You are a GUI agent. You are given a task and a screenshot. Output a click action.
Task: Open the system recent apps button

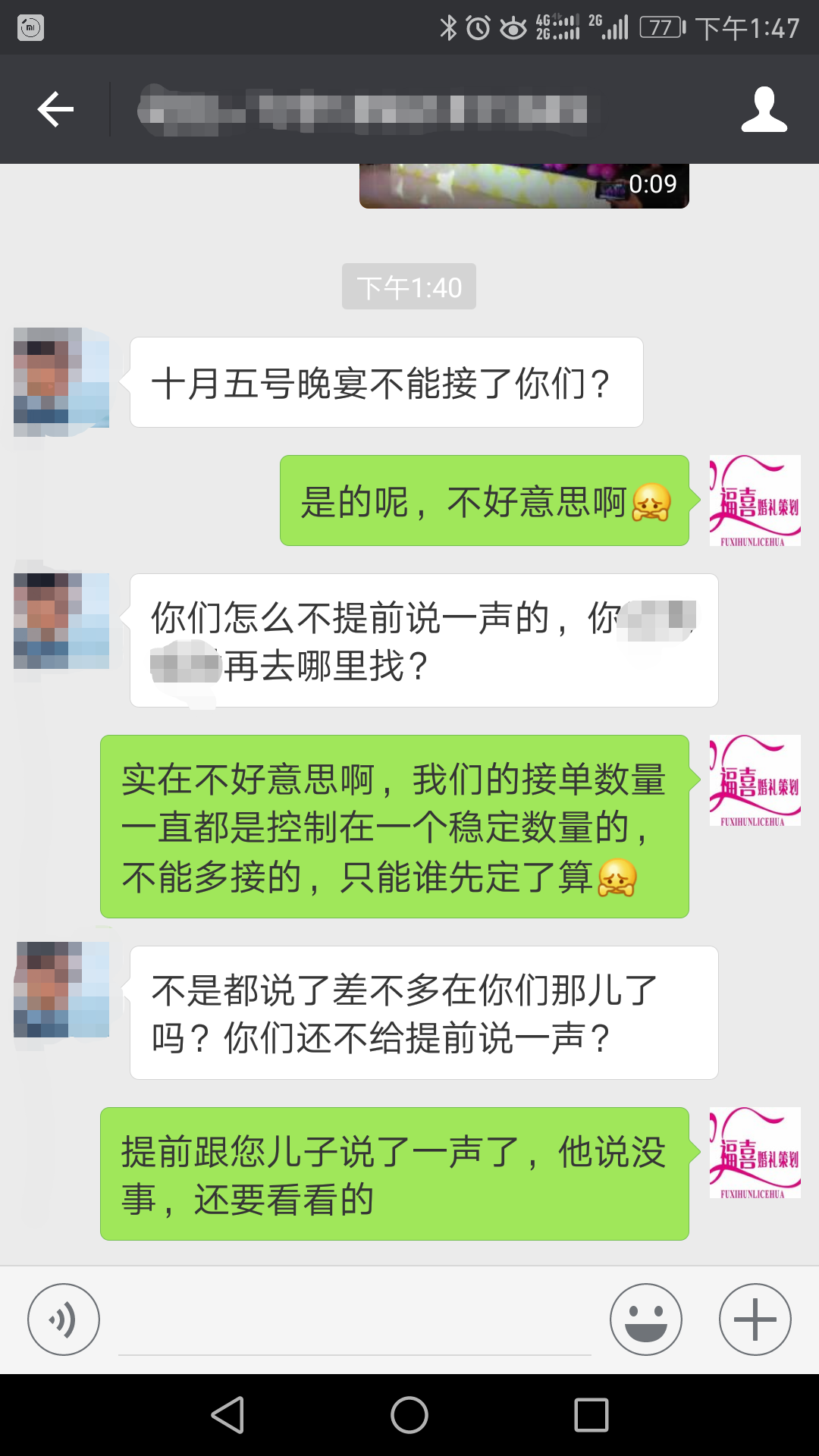(x=591, y=1415)
